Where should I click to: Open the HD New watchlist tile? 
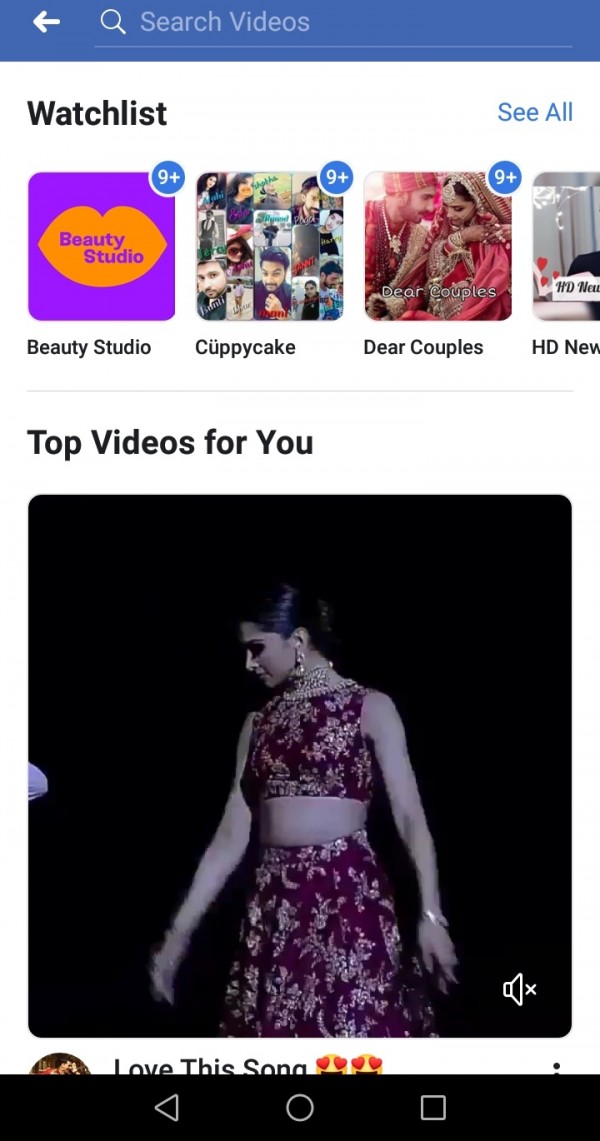568,247
